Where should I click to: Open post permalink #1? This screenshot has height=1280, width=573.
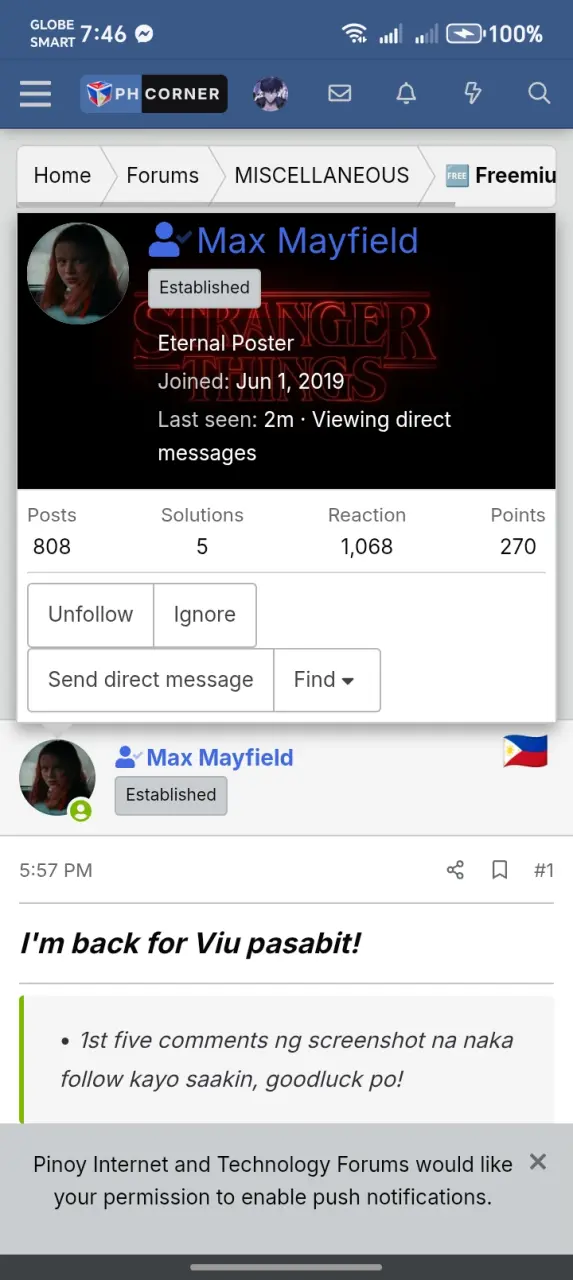[x=543, y=870]
